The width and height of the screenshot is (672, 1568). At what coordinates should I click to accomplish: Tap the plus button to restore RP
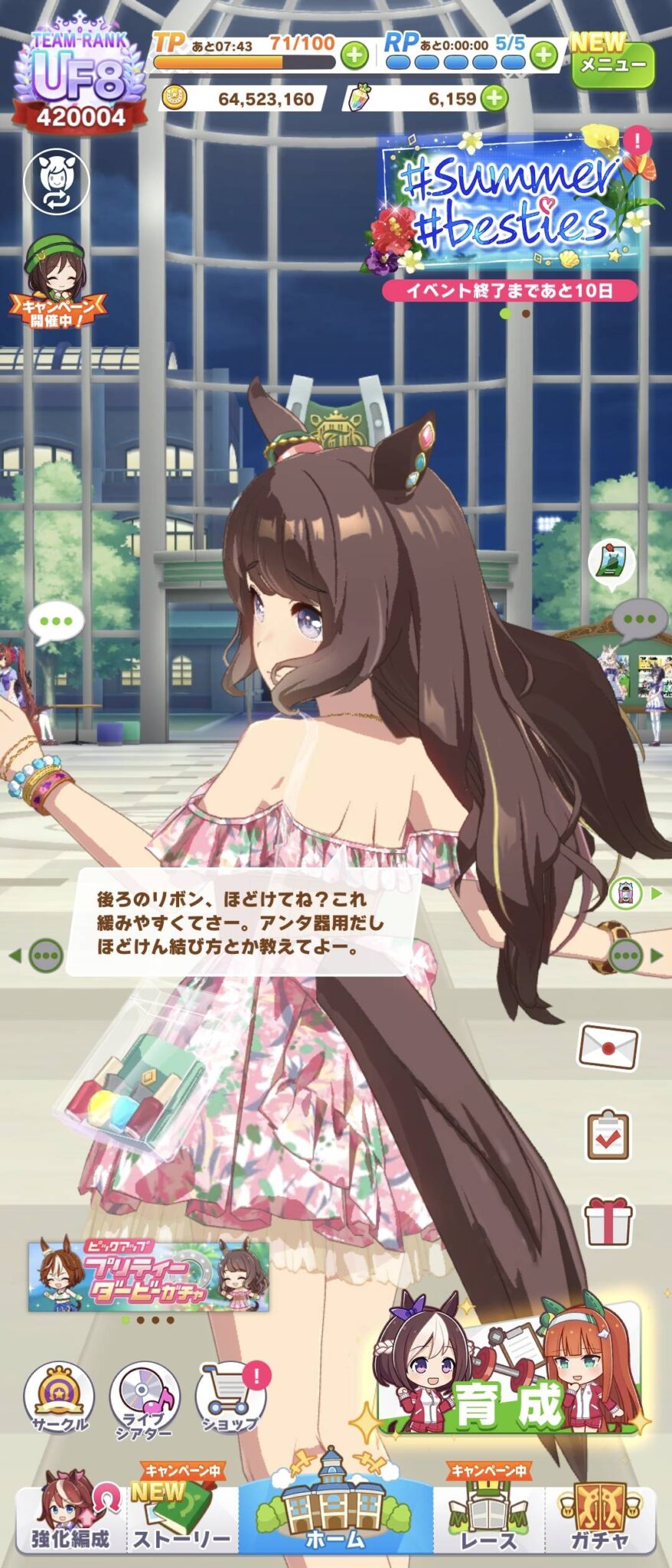(x=543, y=55)
